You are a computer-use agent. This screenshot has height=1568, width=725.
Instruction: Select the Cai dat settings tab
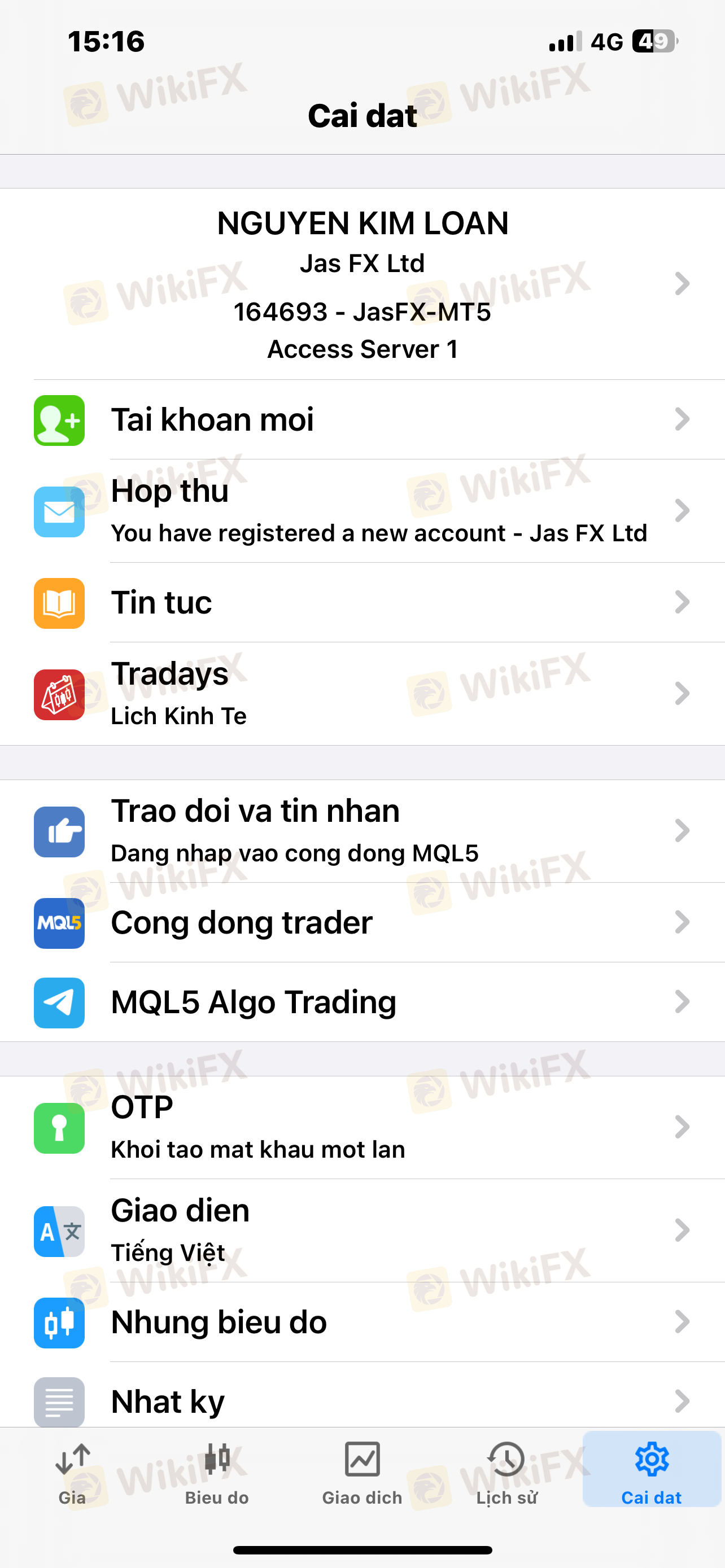652,1469
